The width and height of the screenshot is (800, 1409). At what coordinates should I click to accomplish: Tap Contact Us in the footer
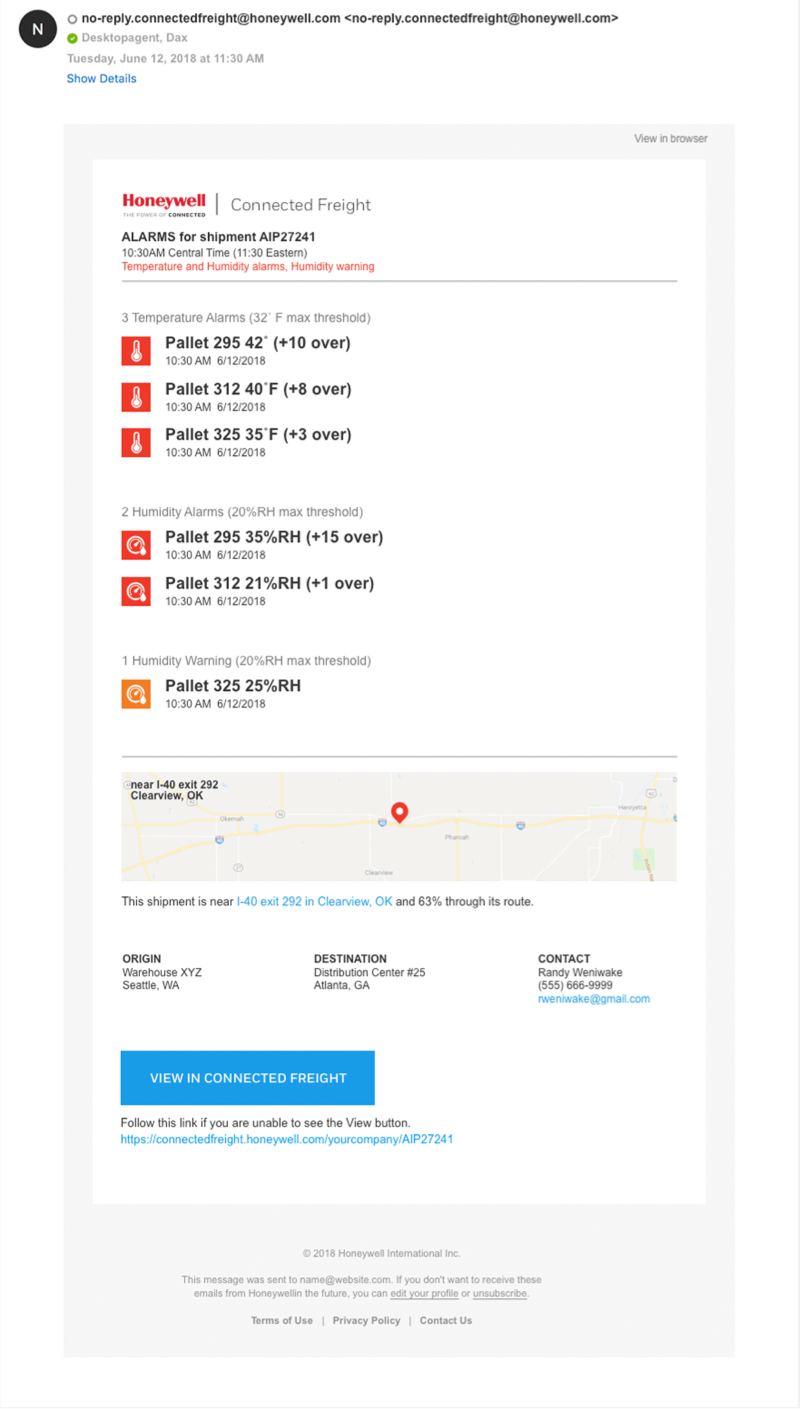(446, 1321)
